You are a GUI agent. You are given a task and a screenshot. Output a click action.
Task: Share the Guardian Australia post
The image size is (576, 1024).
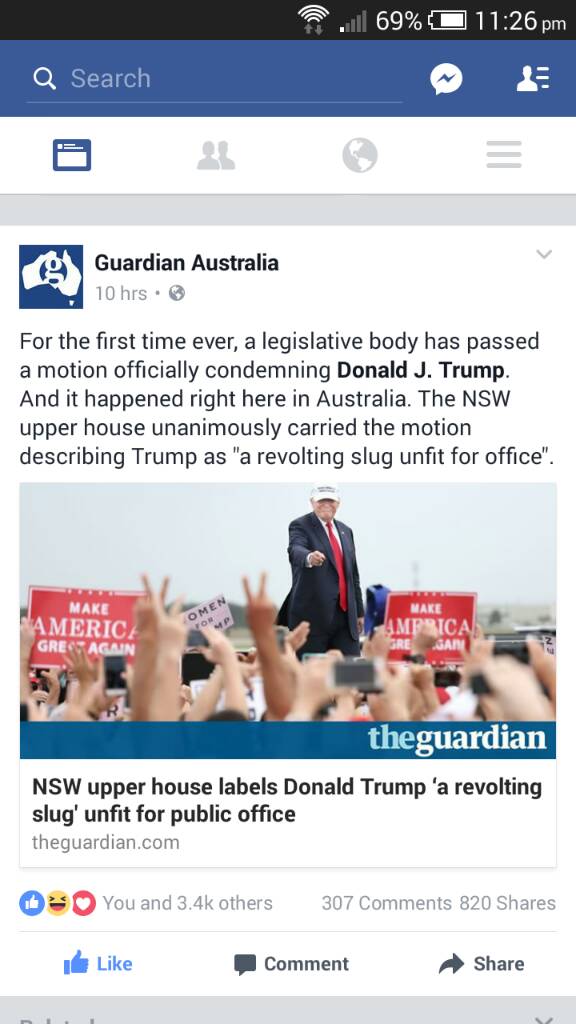click(x=481, y=964)
